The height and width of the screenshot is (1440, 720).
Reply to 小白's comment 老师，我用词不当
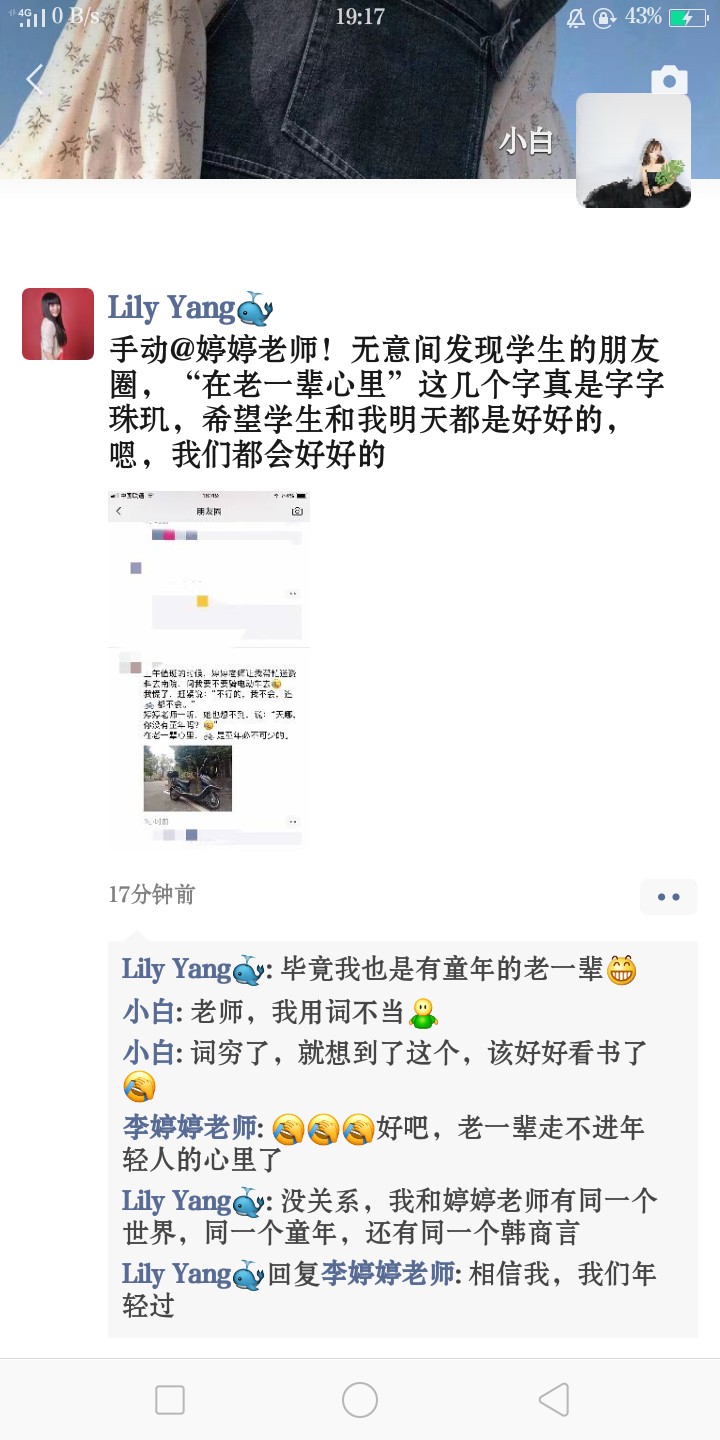(281, 1012)
